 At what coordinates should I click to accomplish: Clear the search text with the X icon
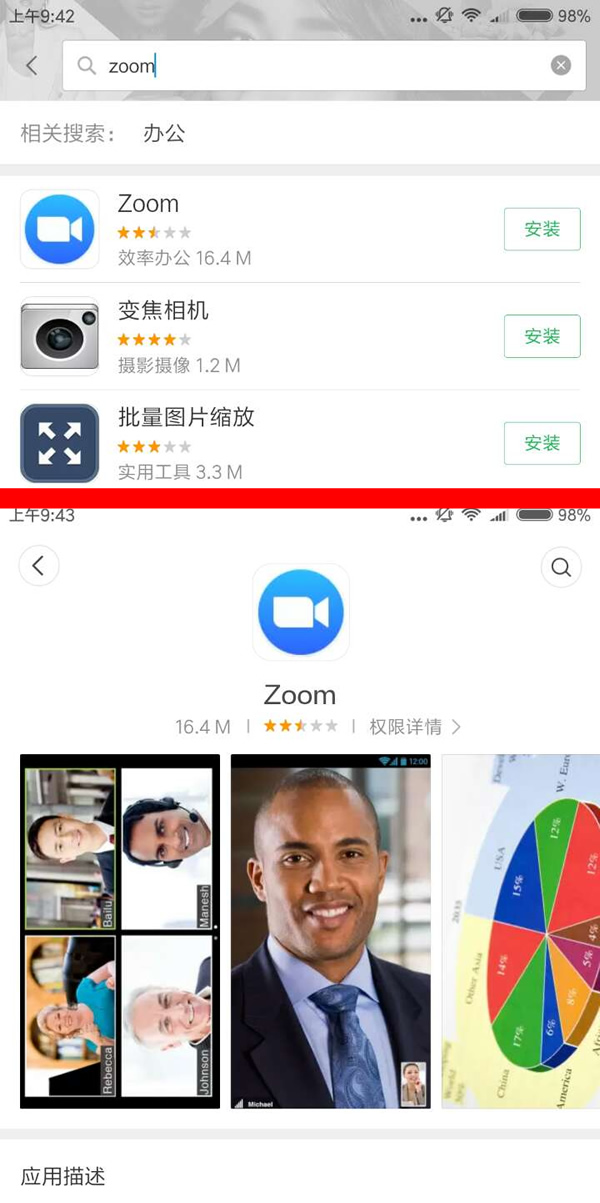561,66
